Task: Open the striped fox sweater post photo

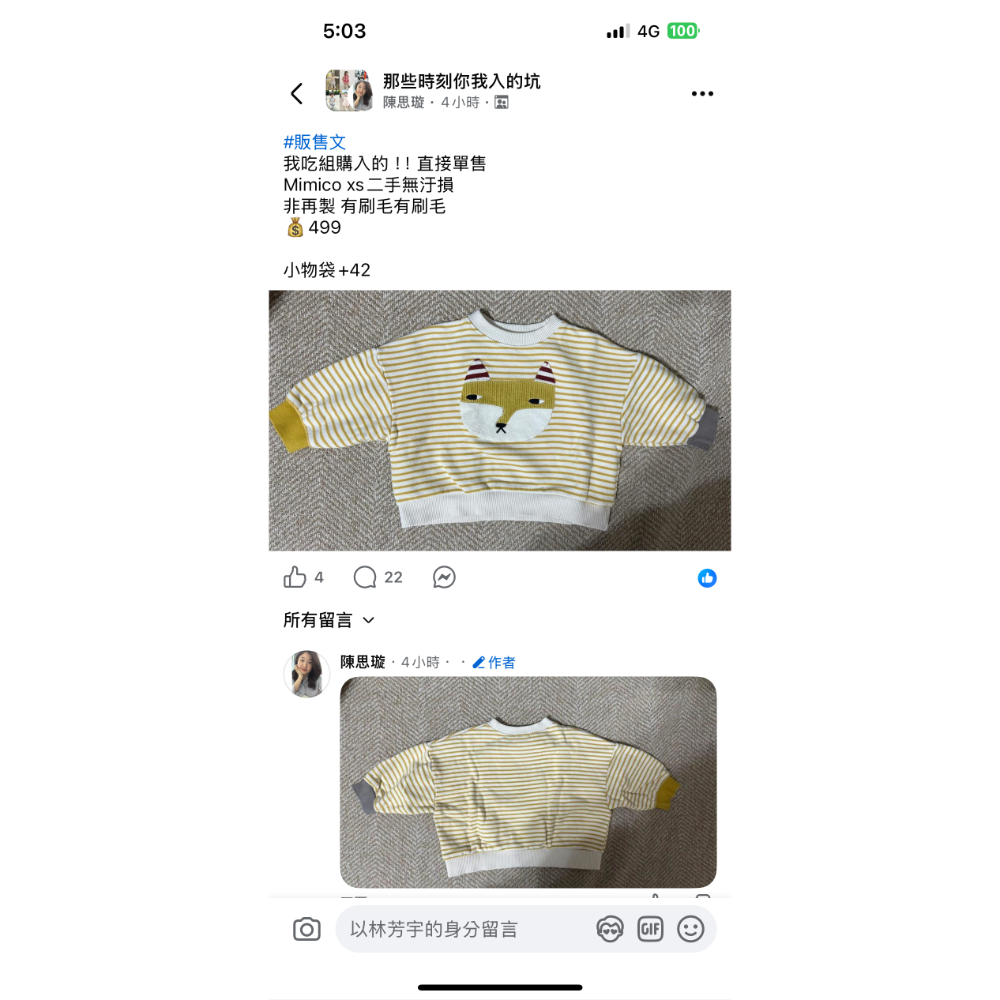Action: 499,420
